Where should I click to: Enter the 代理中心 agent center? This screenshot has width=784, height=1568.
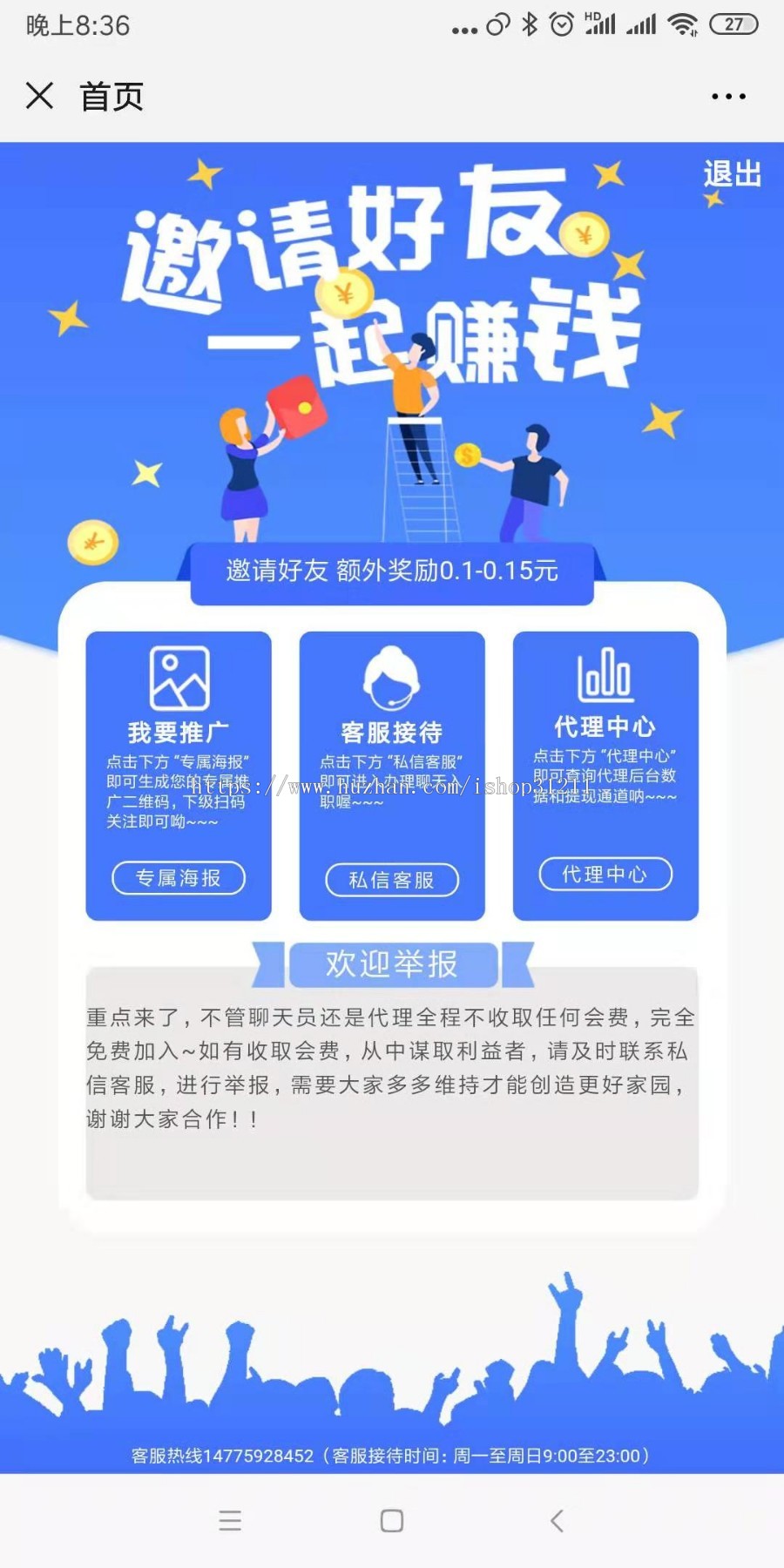(605, 874)
